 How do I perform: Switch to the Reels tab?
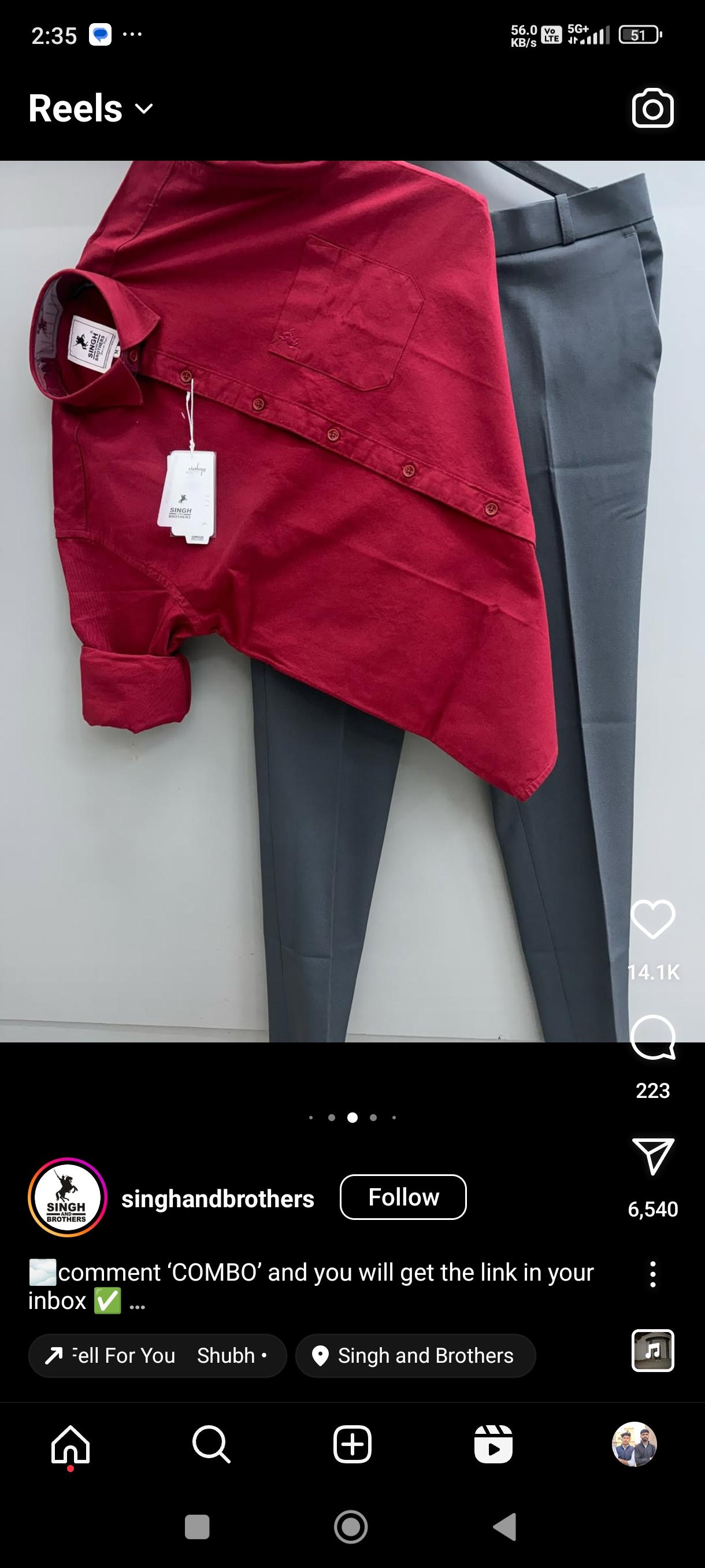[493, 1444]
